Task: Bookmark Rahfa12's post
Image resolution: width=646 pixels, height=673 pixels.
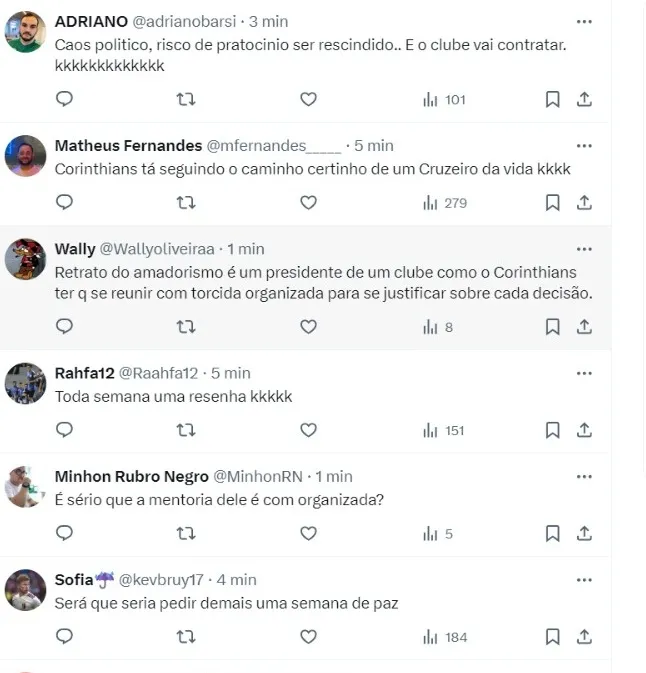Action: 552,430
